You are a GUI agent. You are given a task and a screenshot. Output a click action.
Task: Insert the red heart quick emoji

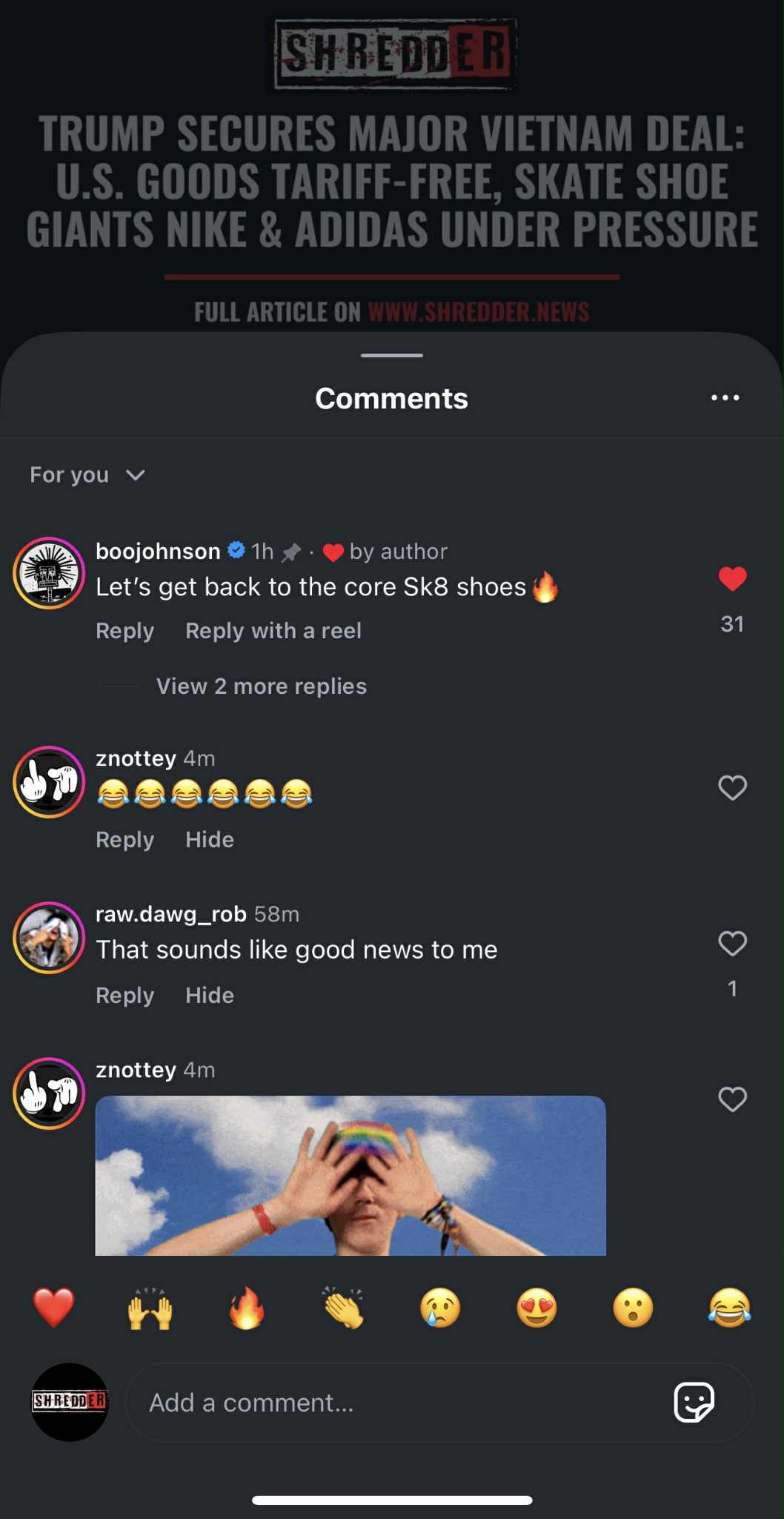[54, 1308]
